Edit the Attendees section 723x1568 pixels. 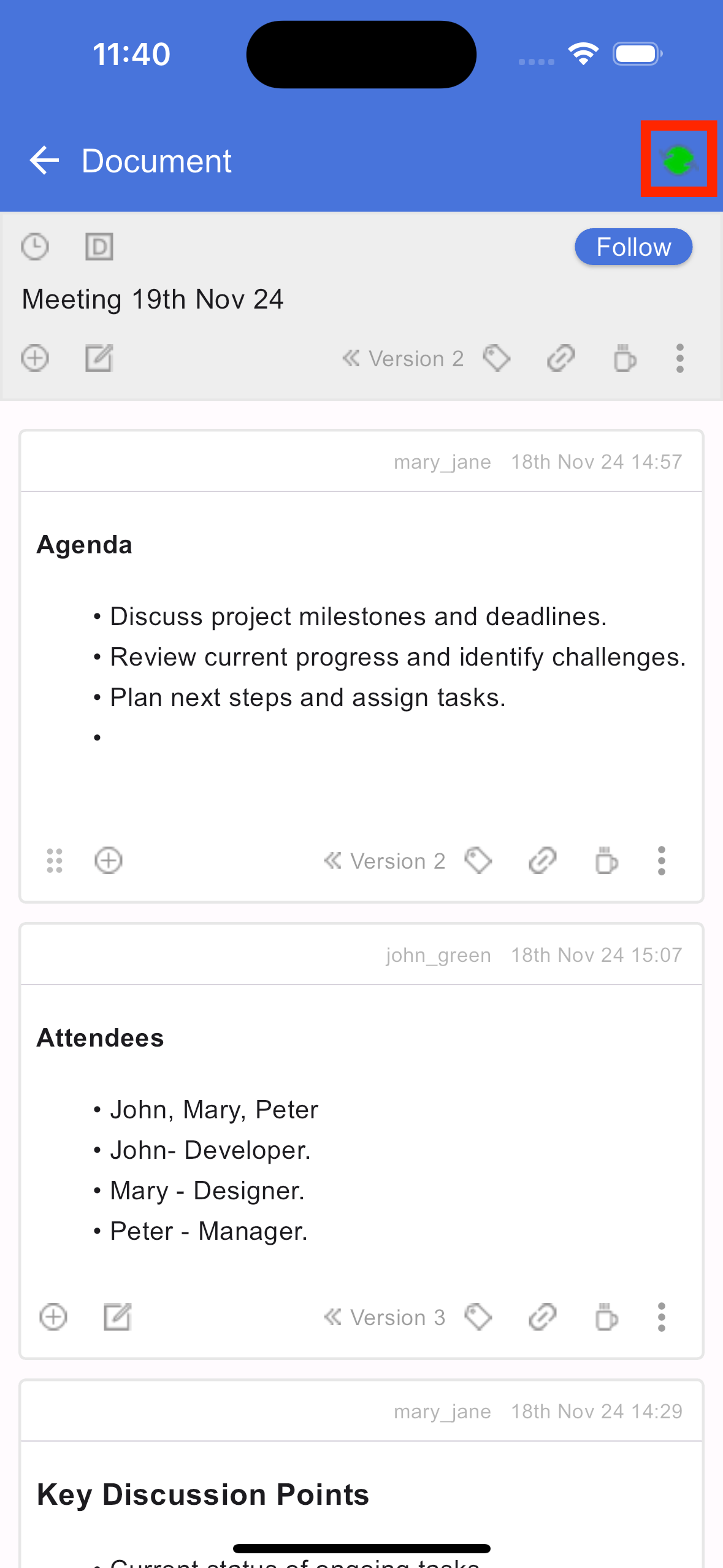point(117,1317)
